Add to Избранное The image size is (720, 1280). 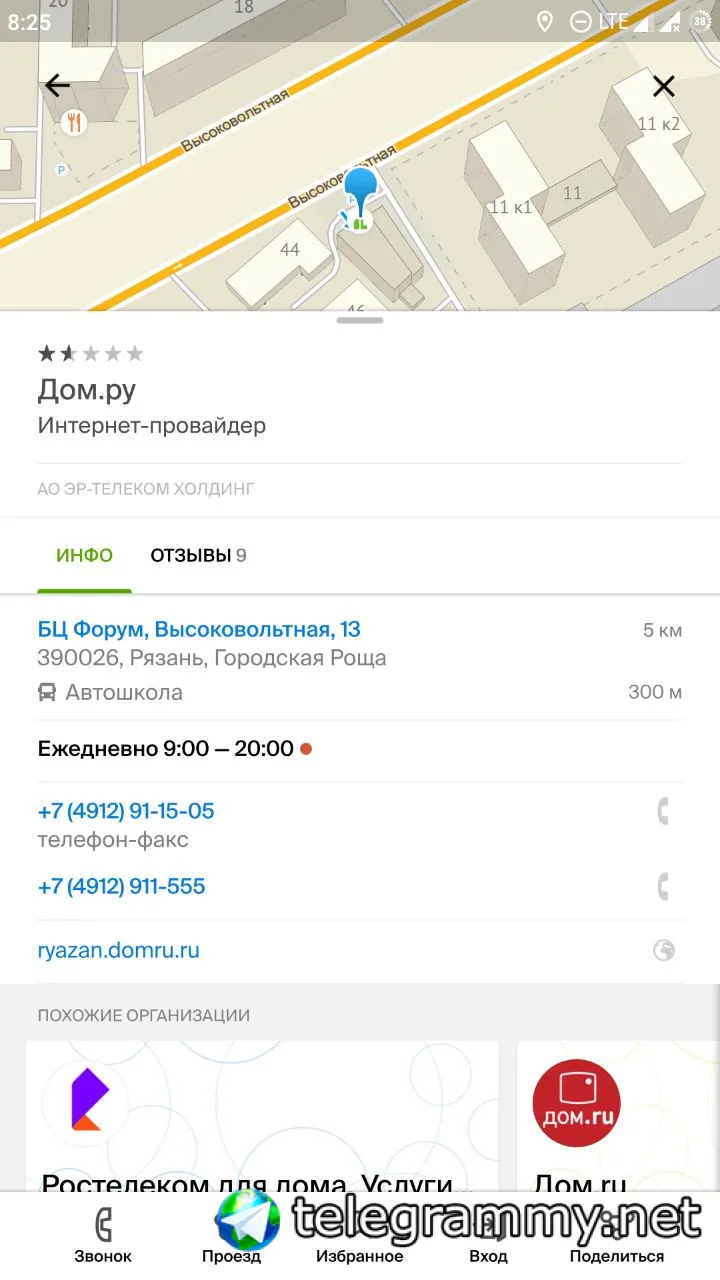point(360,1236)
